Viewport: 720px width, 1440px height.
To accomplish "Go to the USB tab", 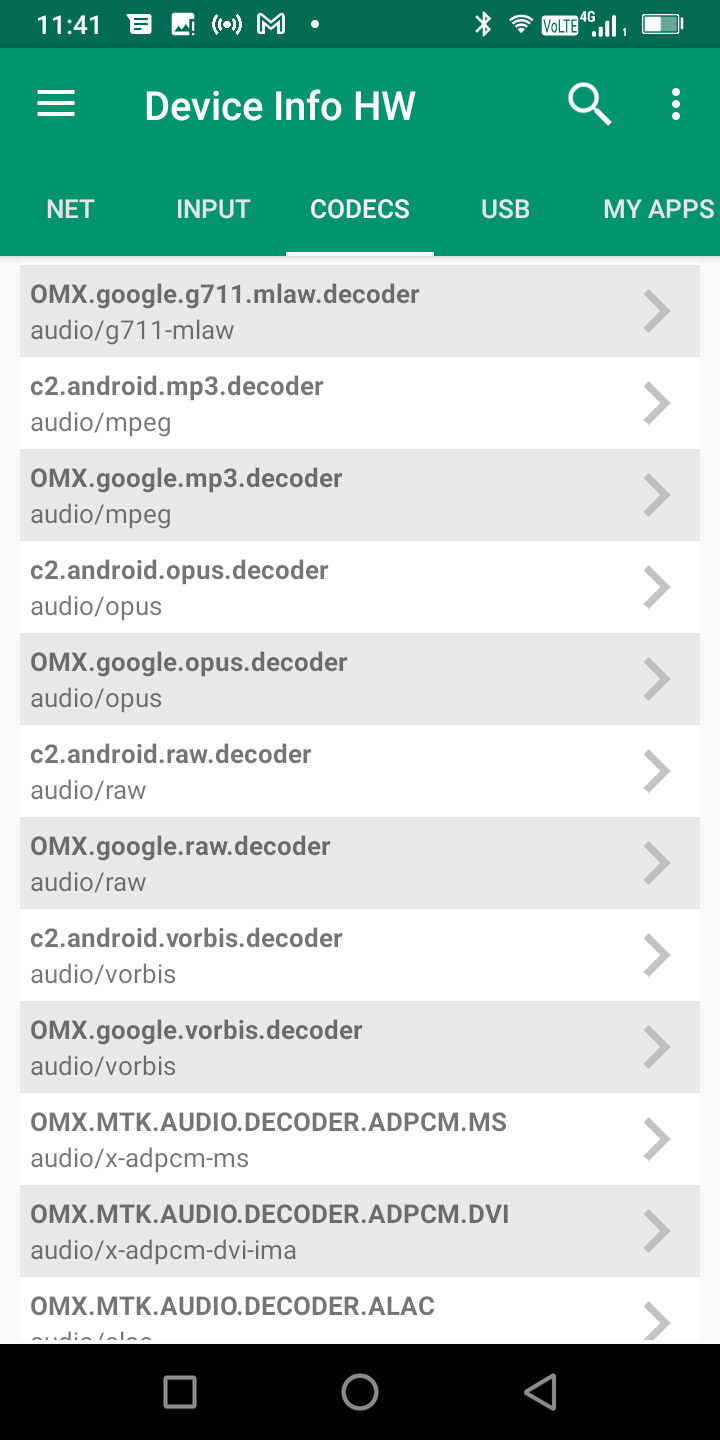I will coord(505,209).
